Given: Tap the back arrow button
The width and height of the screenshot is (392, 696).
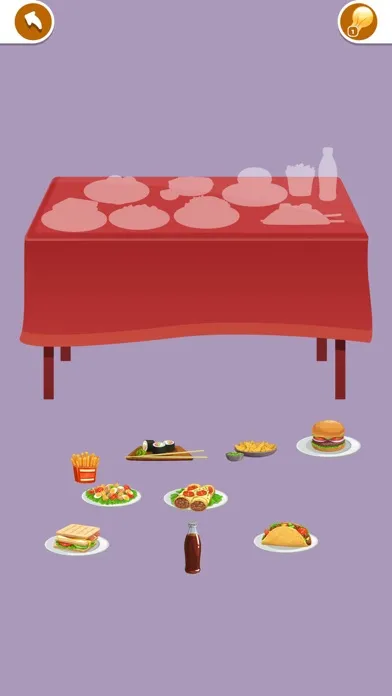Looking at the screenshot, I should 34,21.
